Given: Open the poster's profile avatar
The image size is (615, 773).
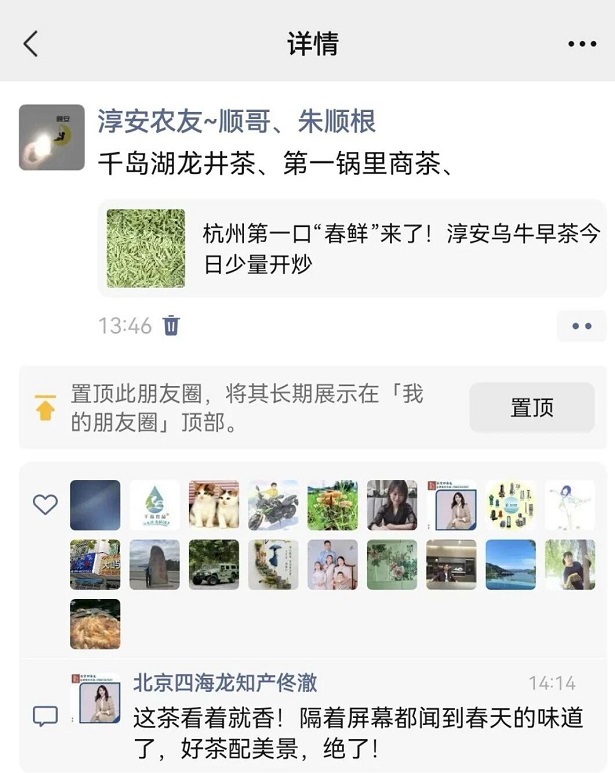Looking at the screenshot, I should pyautogui.click(x=51, y=138).
